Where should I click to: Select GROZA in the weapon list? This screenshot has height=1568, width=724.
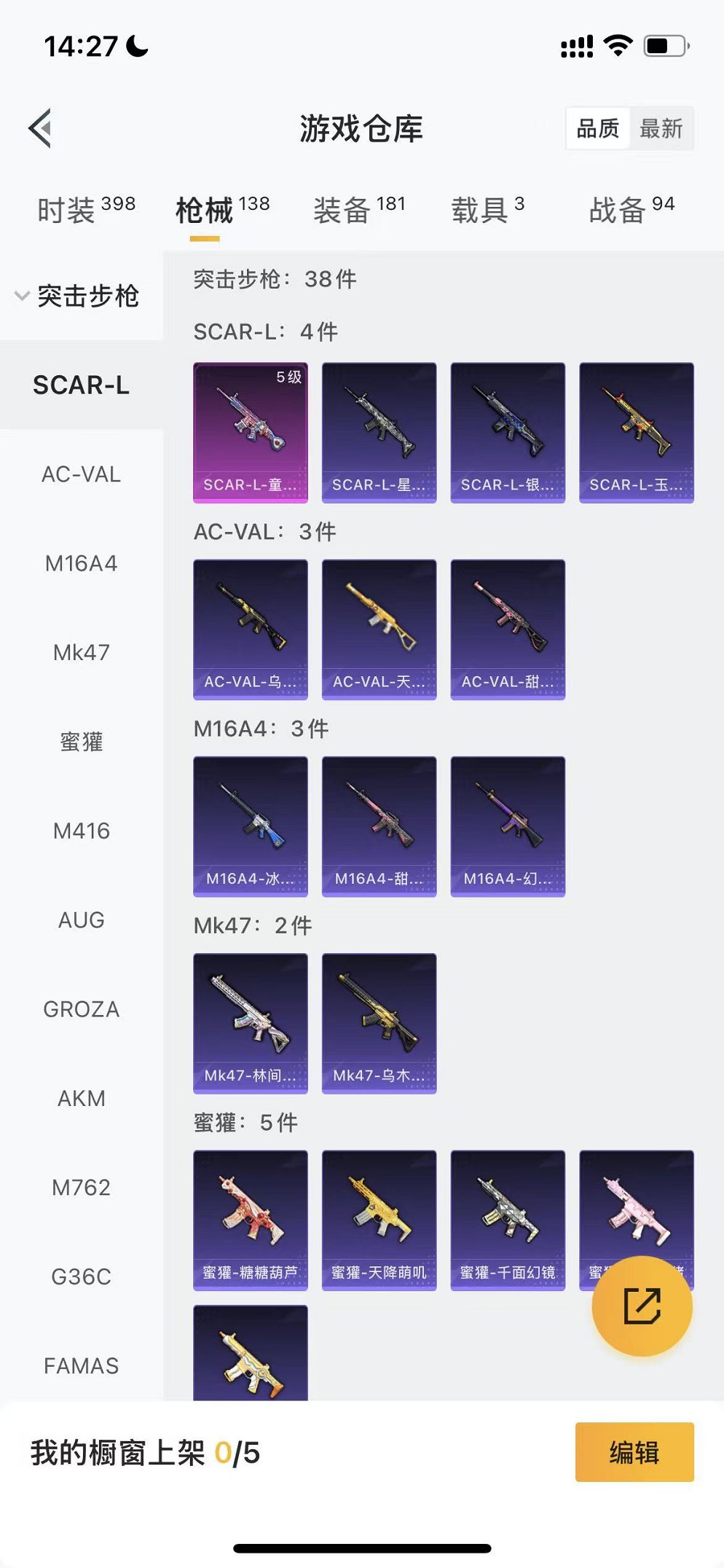81,1009
